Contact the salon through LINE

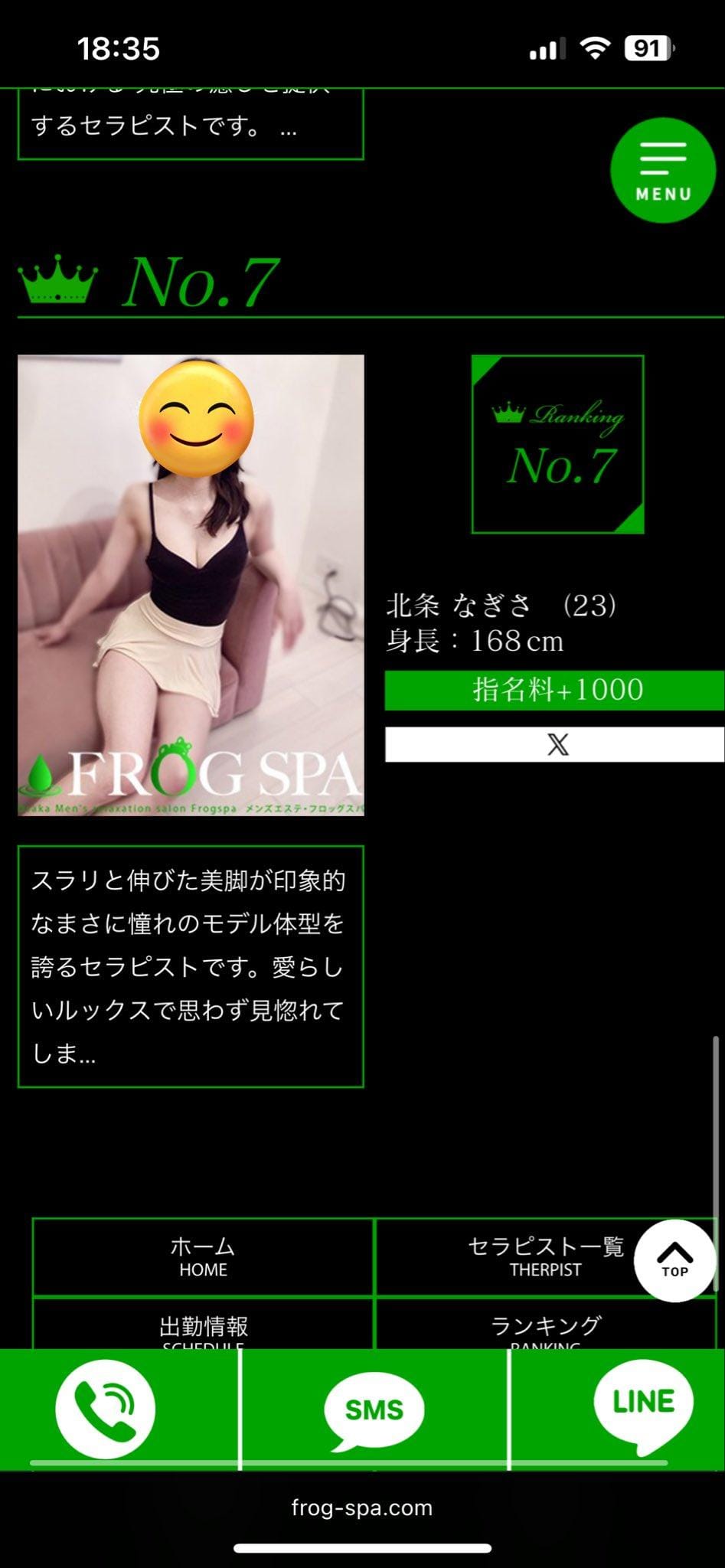click(x=643, y=1406)
